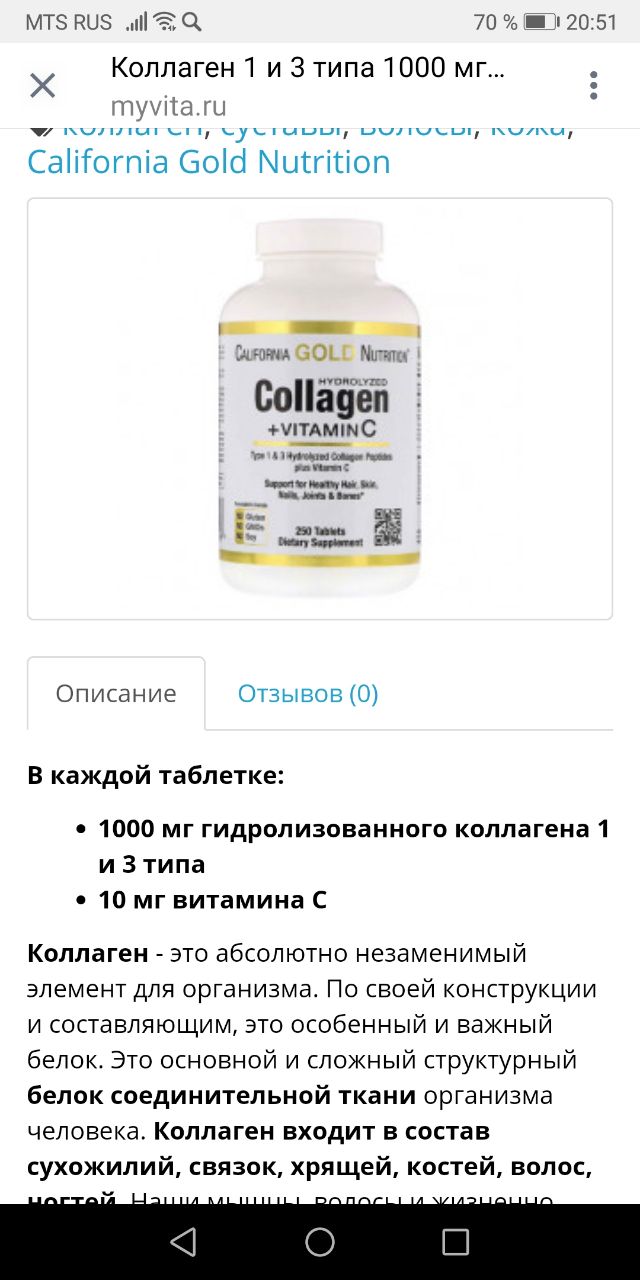
Task: Go back using the system back button
Action: tap(183, 1242)
